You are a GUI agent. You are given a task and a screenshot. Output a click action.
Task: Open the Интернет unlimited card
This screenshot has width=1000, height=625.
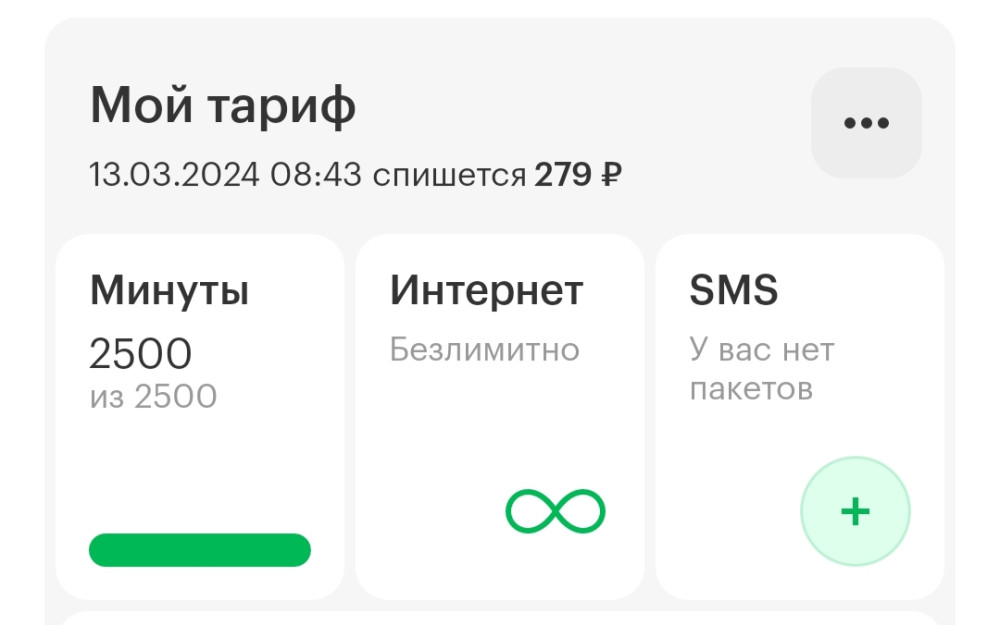point(500,415)
